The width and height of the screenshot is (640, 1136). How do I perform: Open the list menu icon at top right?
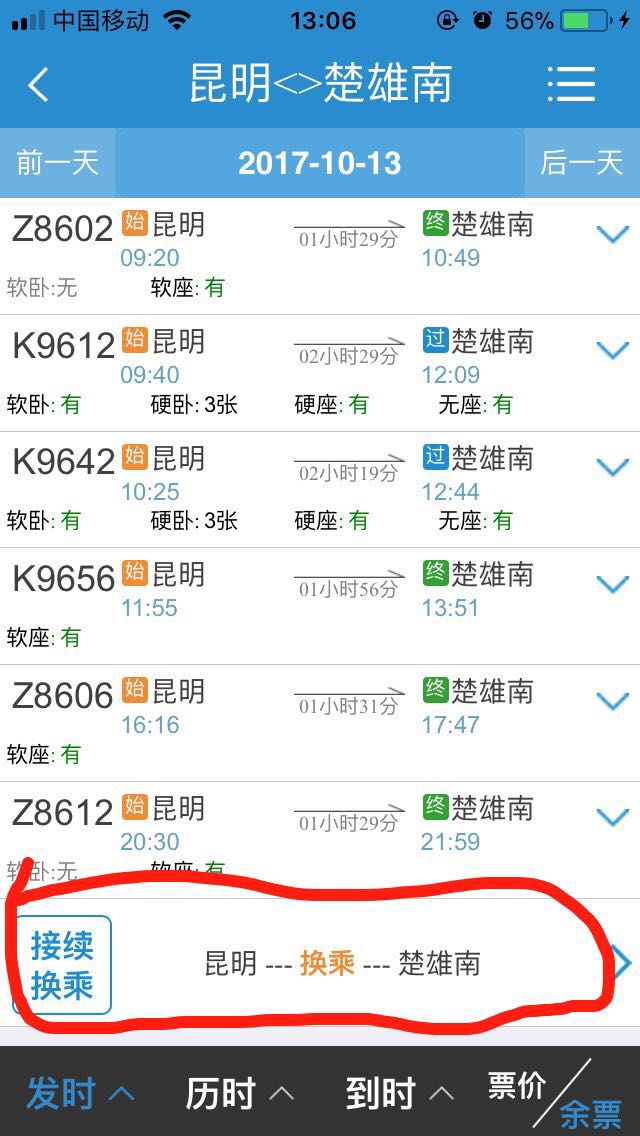[570, 84]
